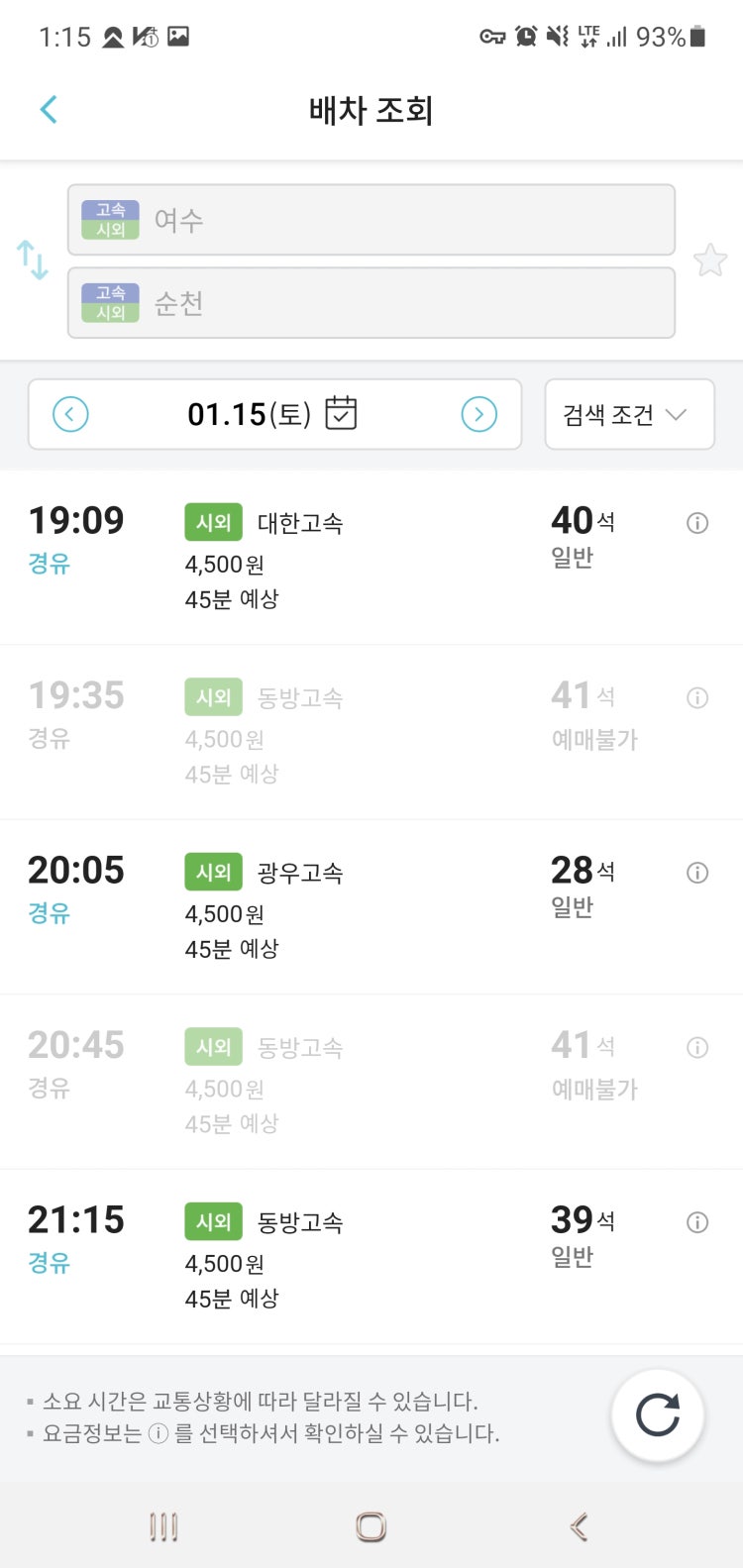This screenshot has width=743, height=1568.
Task: Go to the next date
Action: coord(479,414)
